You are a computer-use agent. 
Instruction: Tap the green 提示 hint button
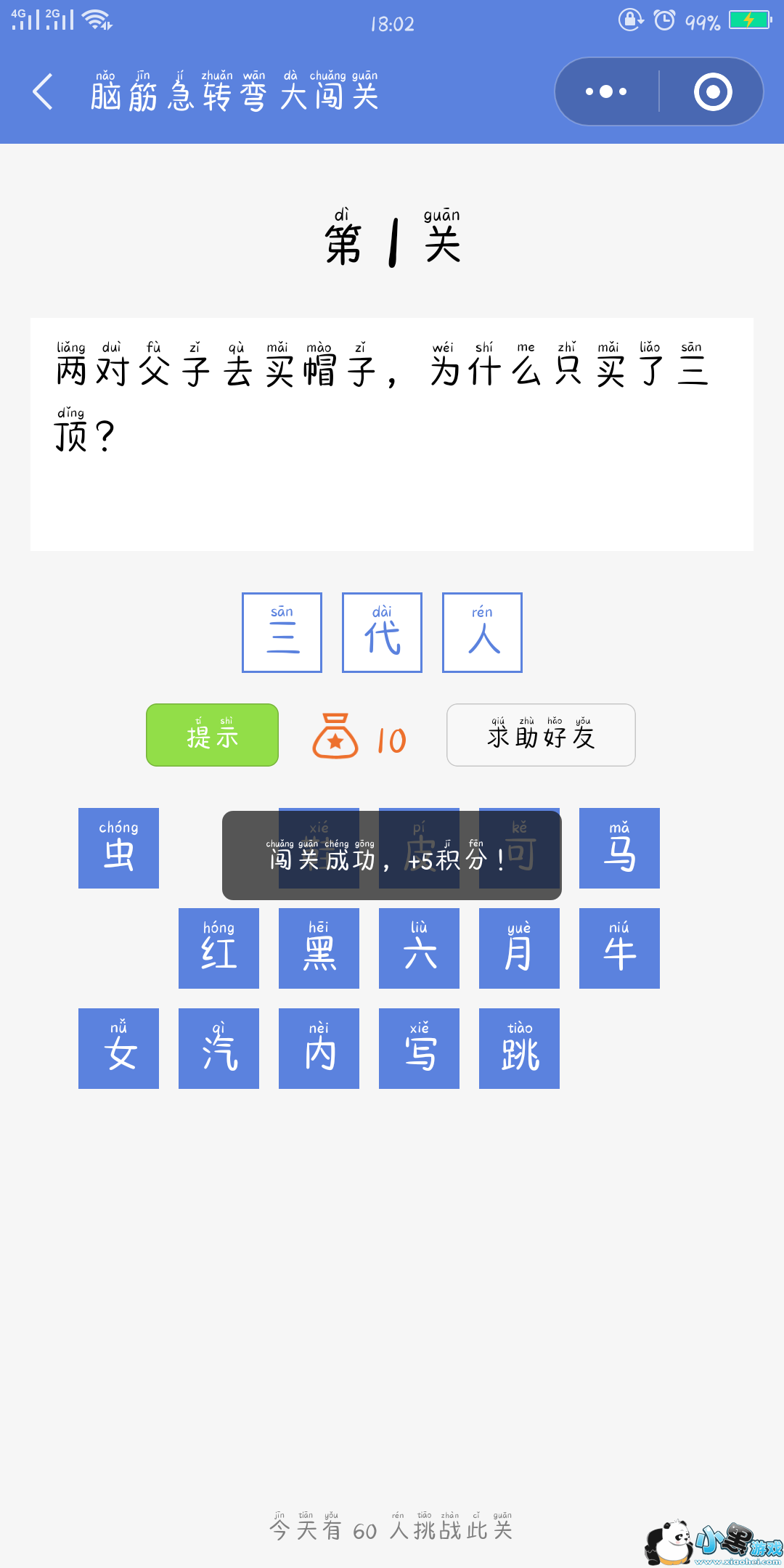(x=212, y=735)
